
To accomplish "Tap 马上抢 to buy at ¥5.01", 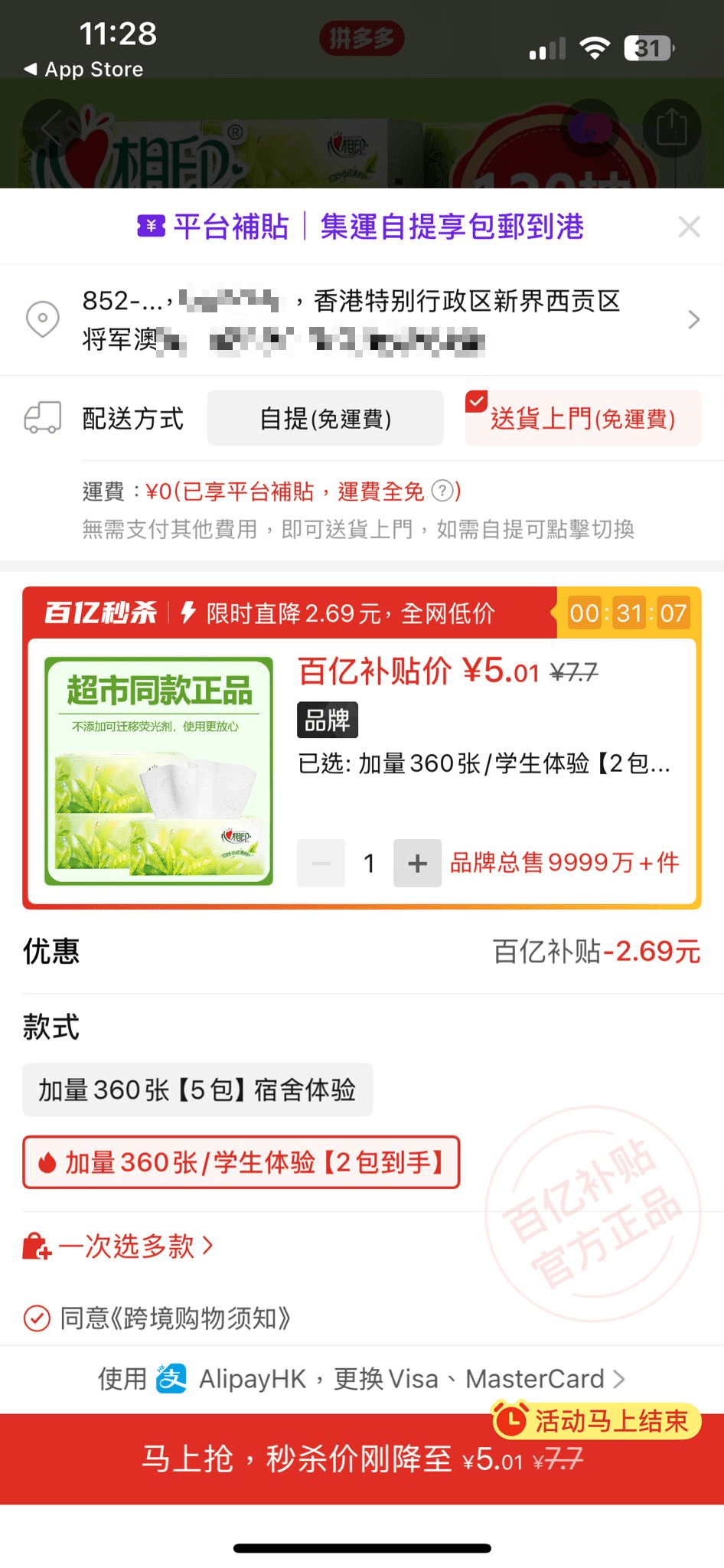I will [x=361, y=1459].
